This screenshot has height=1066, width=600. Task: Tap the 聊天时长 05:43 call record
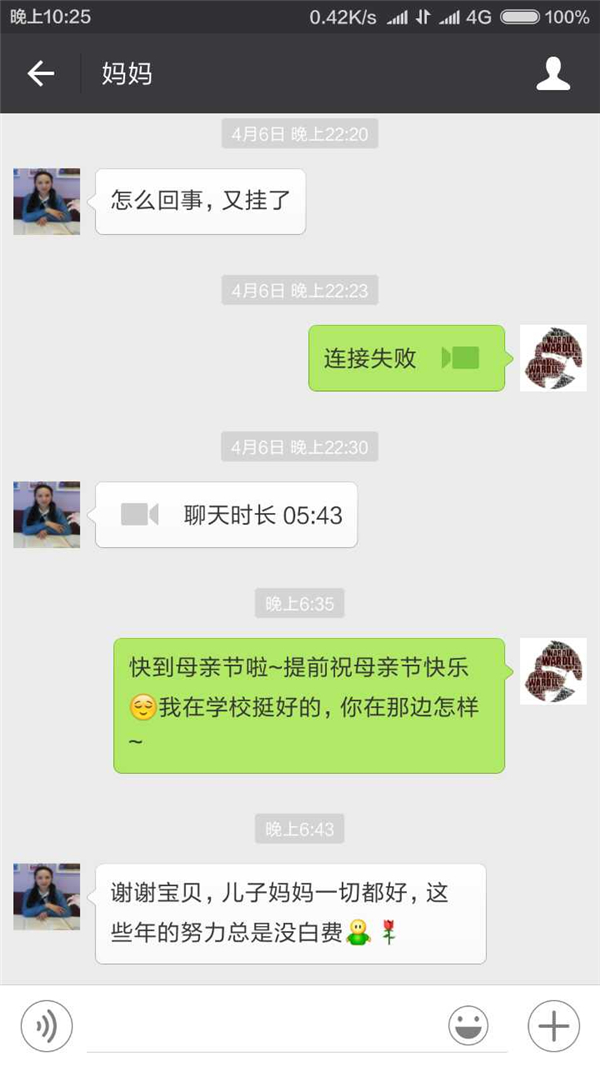[226, 515]
